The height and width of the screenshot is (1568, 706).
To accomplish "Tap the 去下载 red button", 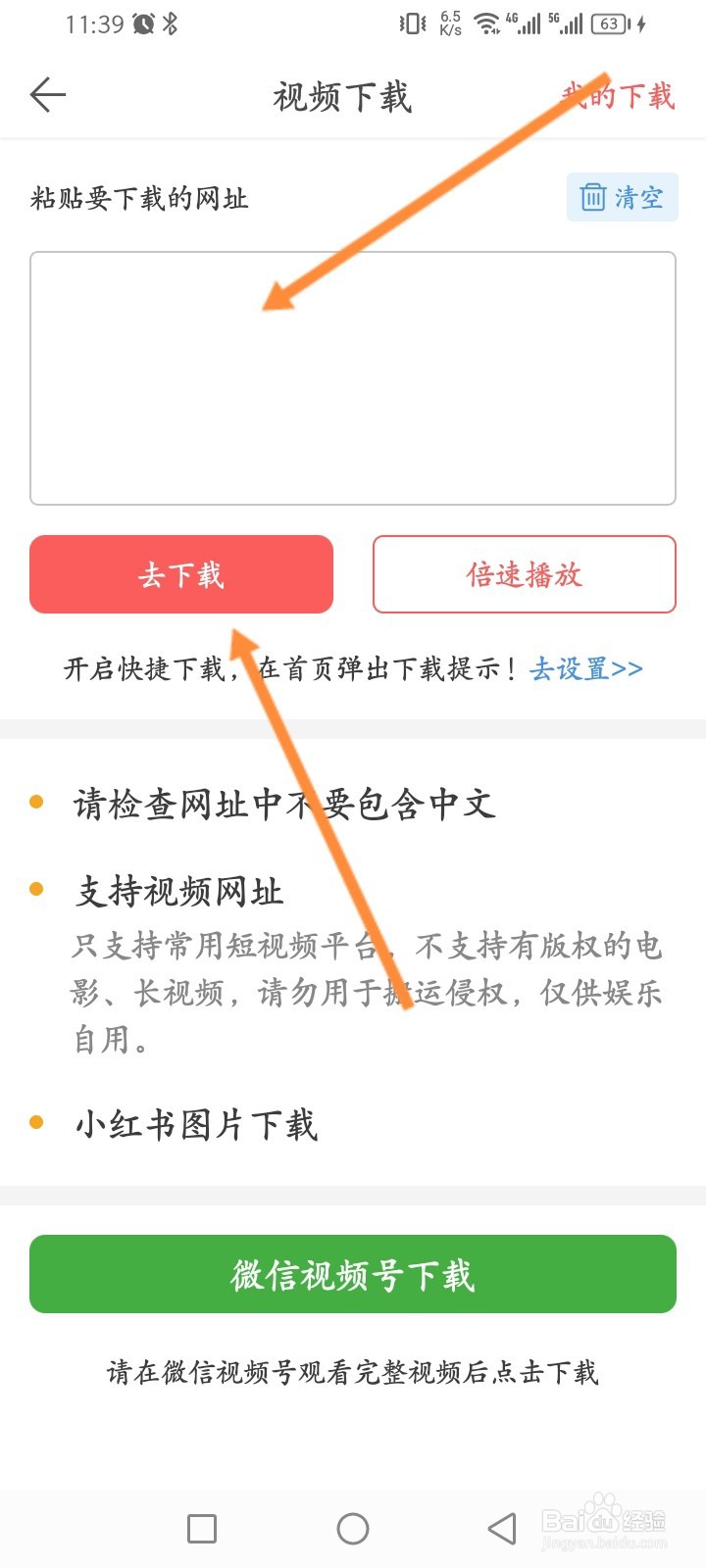I will tap(180, 575).
